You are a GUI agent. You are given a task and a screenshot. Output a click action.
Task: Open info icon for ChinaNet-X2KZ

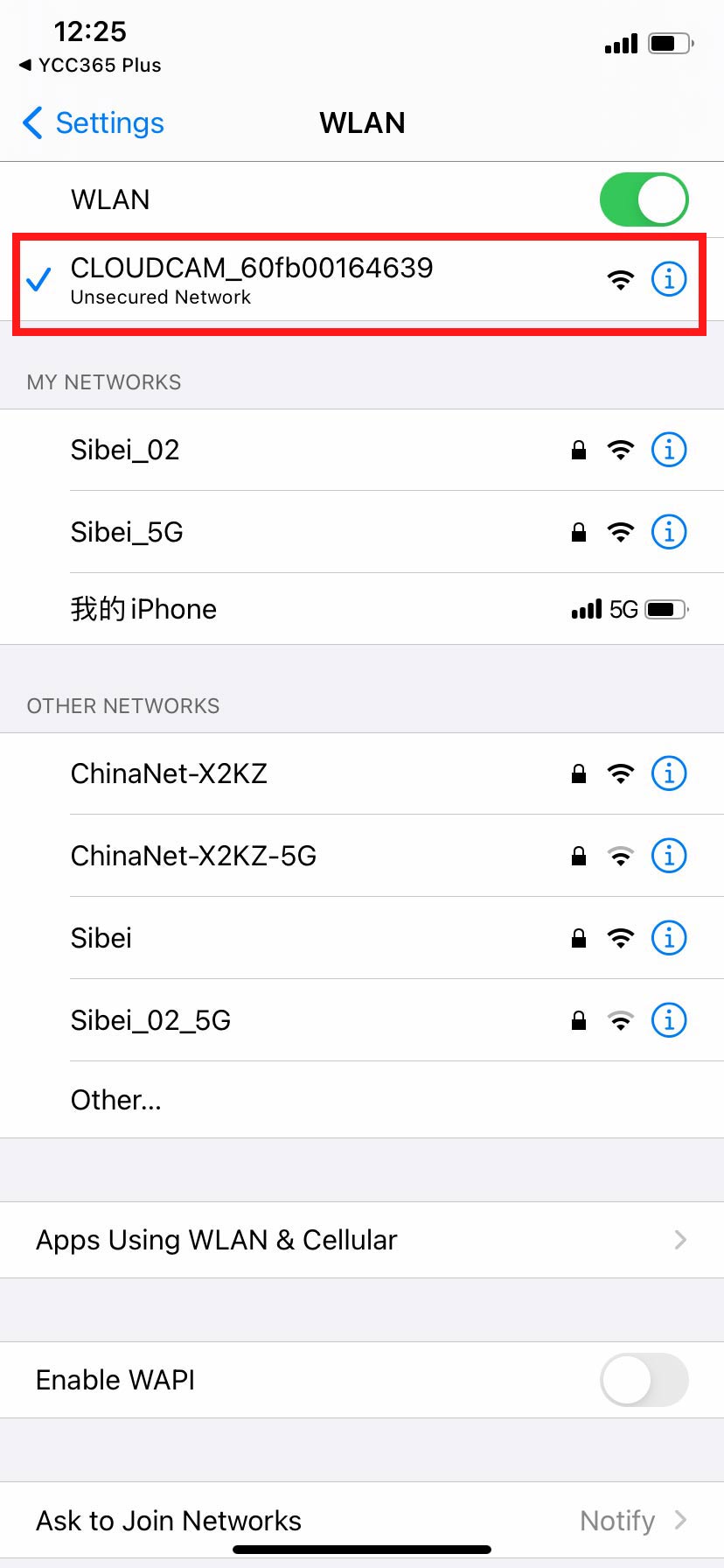pos(669,773)
